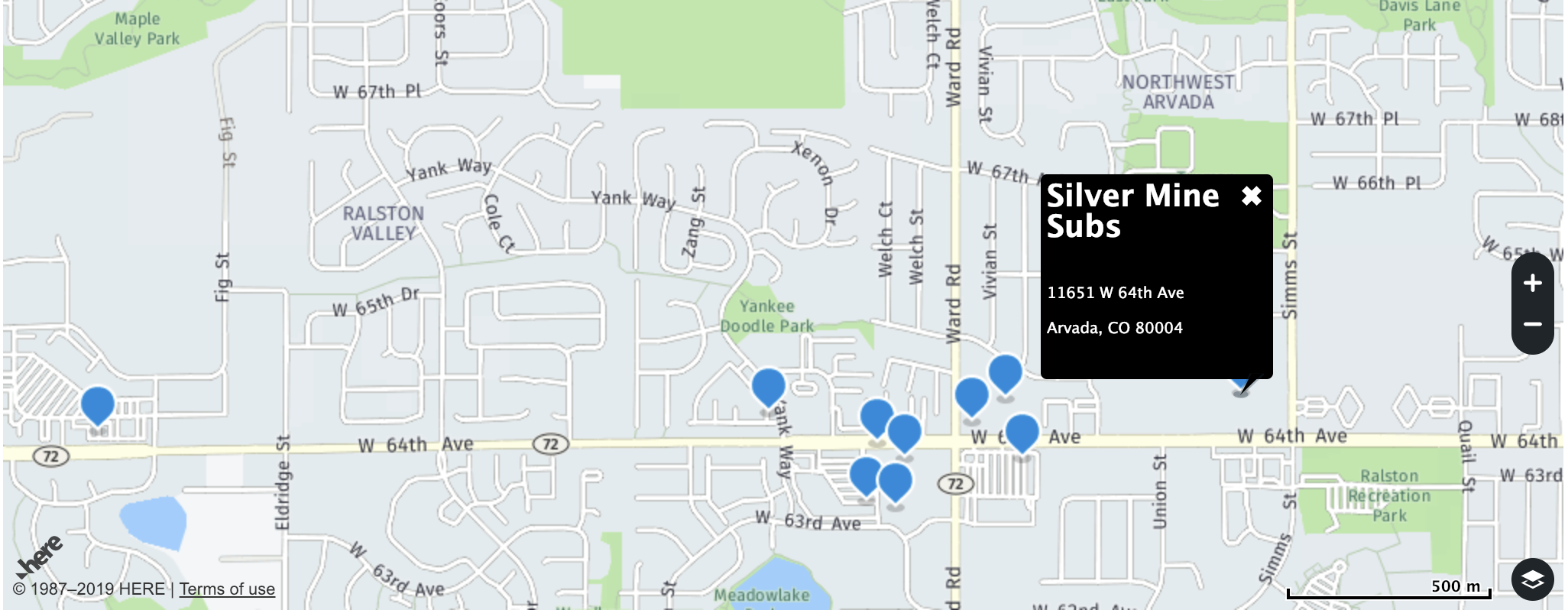Select the pin beside Yankee Doodle Park

pyautogui.click(x=768, y=387)
